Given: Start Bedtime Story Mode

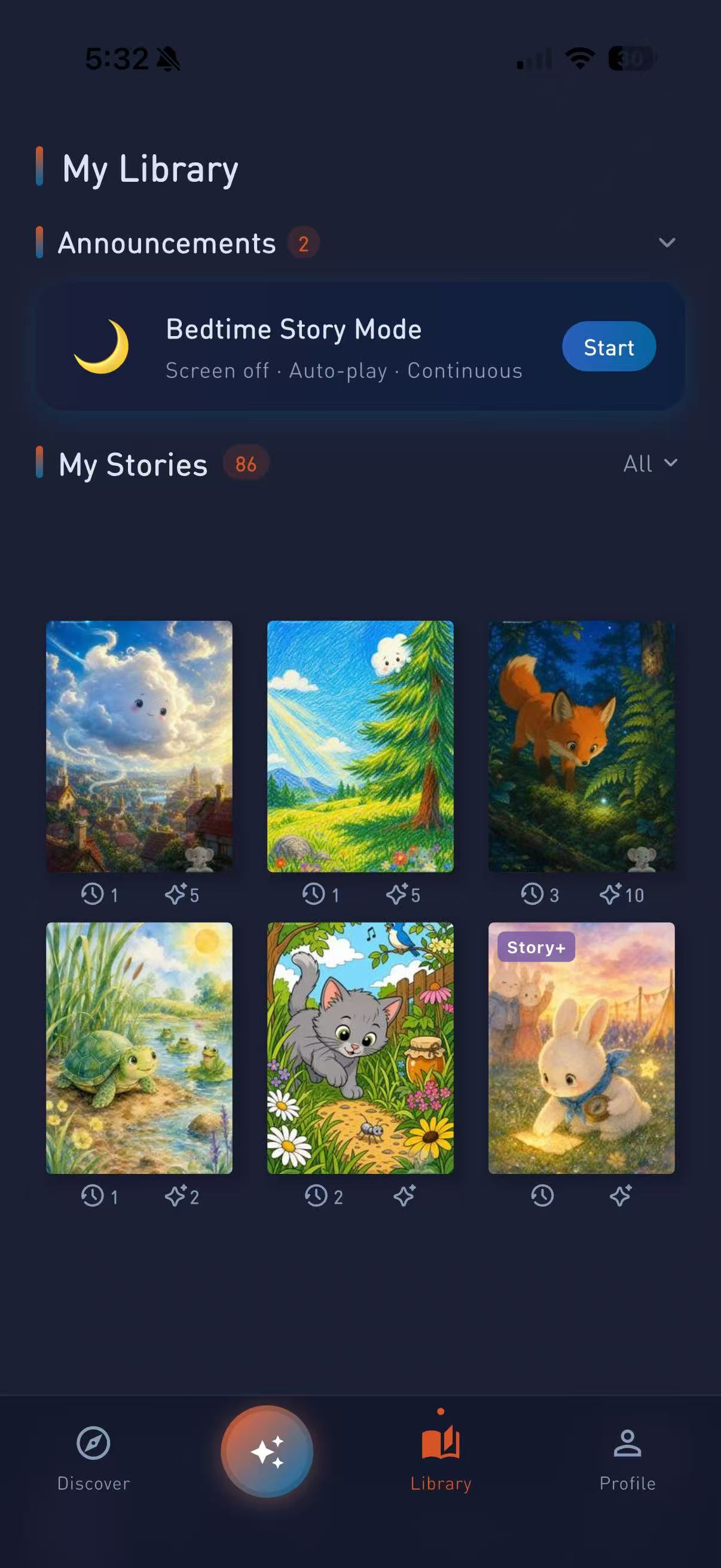Looking at the screenshot, I should (609, 346).
